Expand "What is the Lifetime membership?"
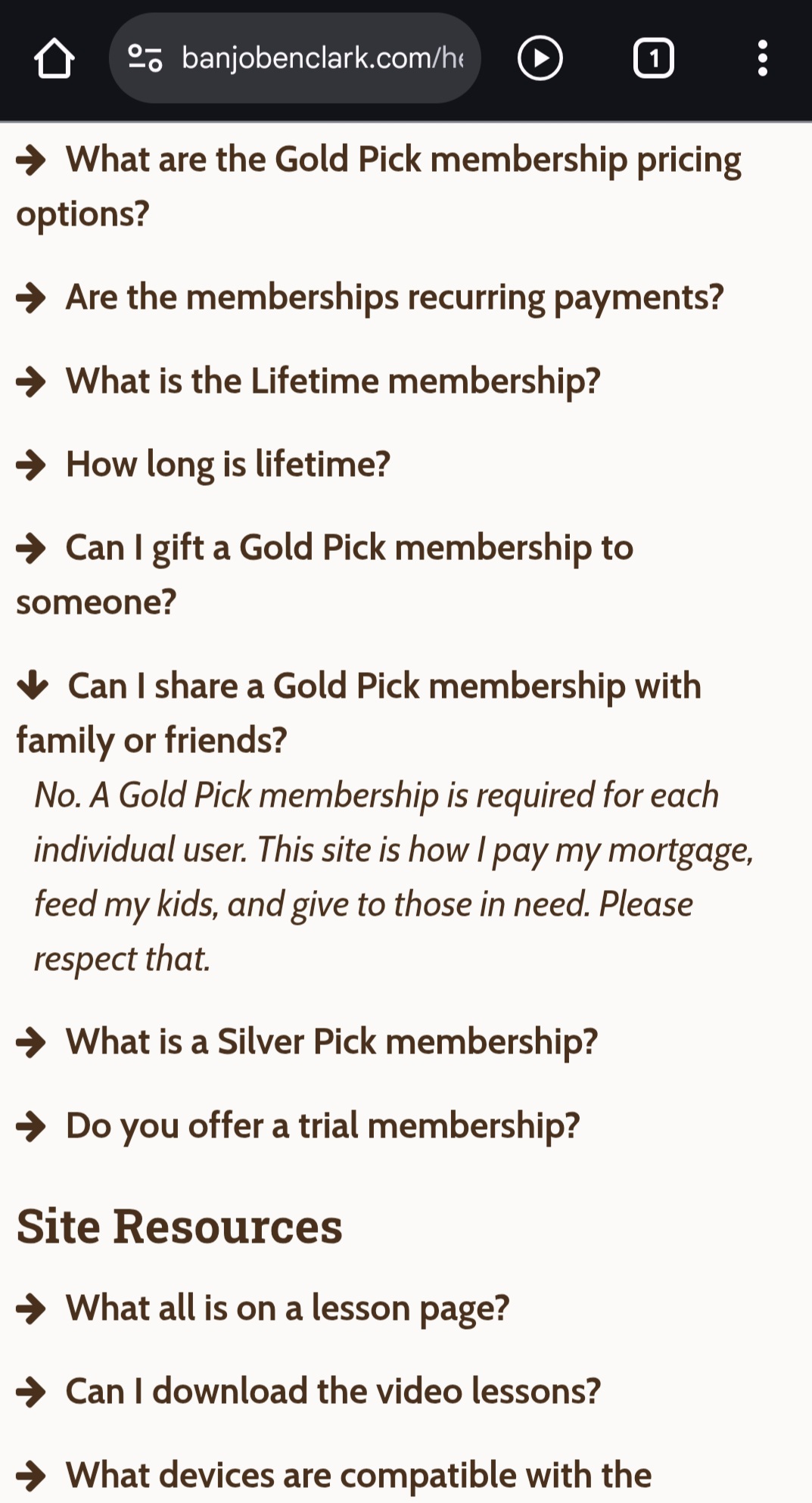The height and width of the screenshot is (1503, 812). coord(332,381)
